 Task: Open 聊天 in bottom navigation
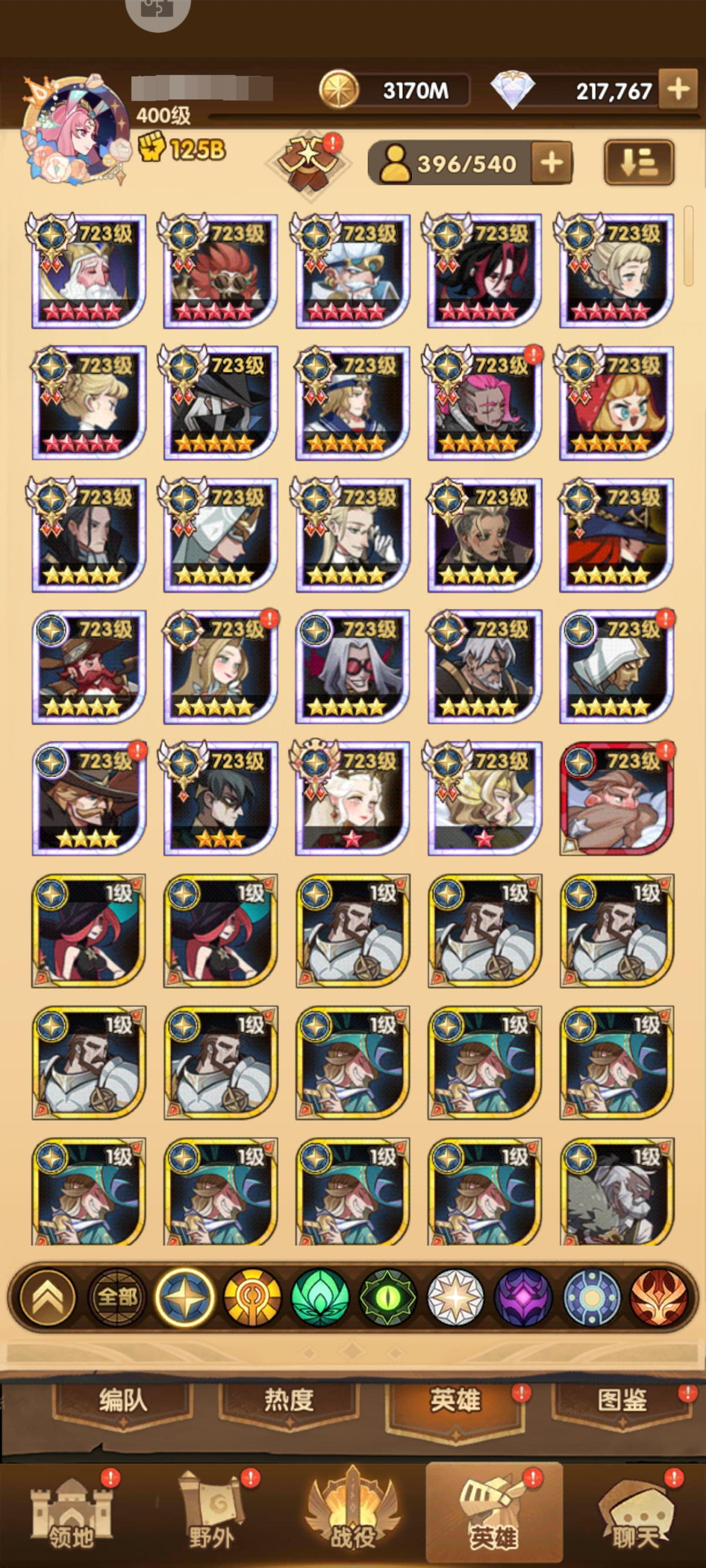(x=636, y=1516)
